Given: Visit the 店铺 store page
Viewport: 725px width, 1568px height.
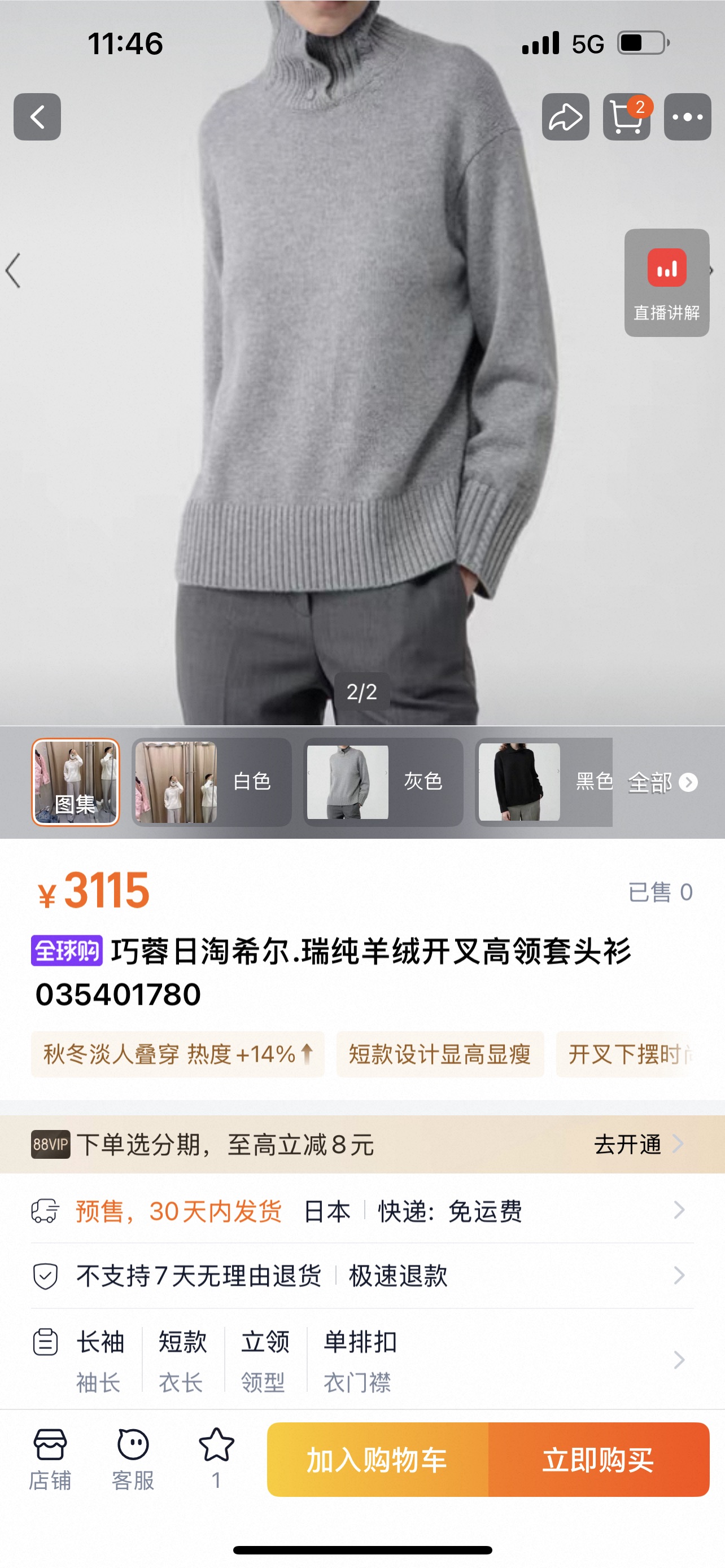Looking at the screenshot, I should coord(50,1459).
